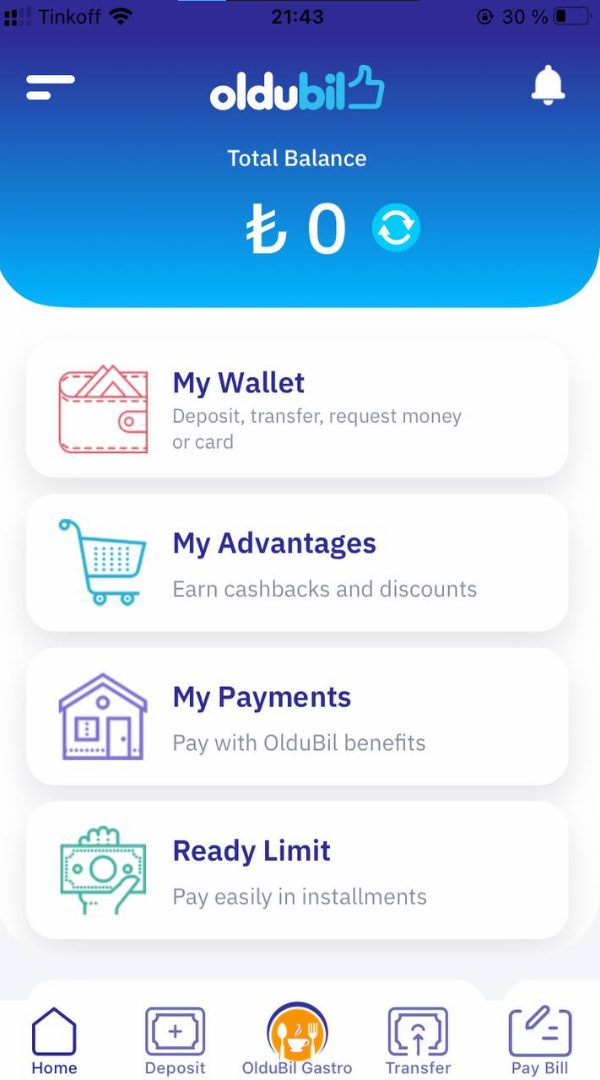Open the My Wallet card

297,409
